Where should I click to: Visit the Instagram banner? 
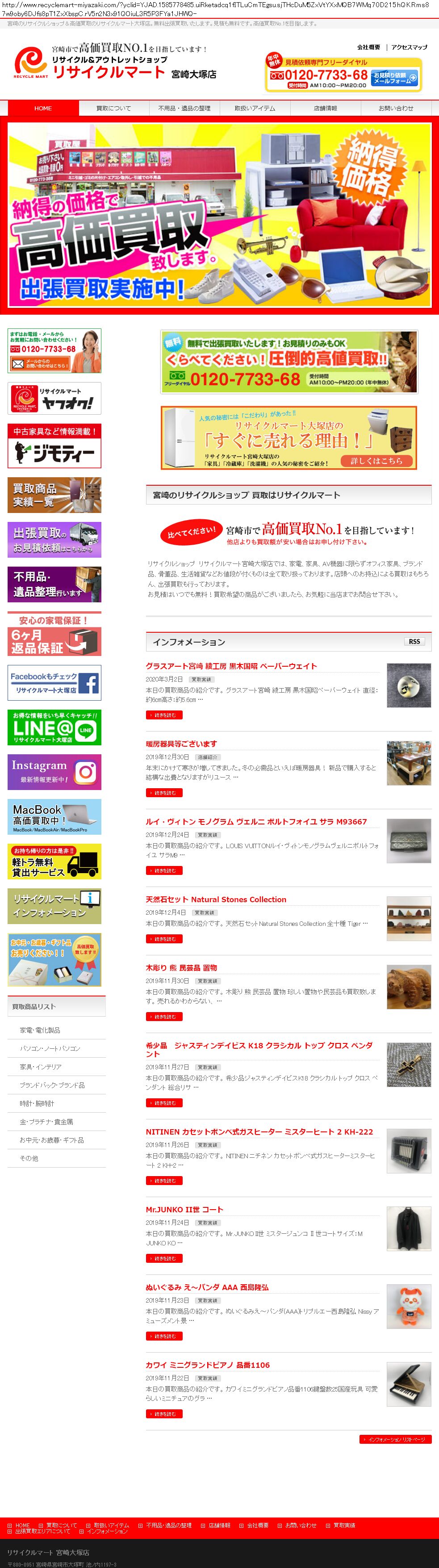click(x=55, y=772)
